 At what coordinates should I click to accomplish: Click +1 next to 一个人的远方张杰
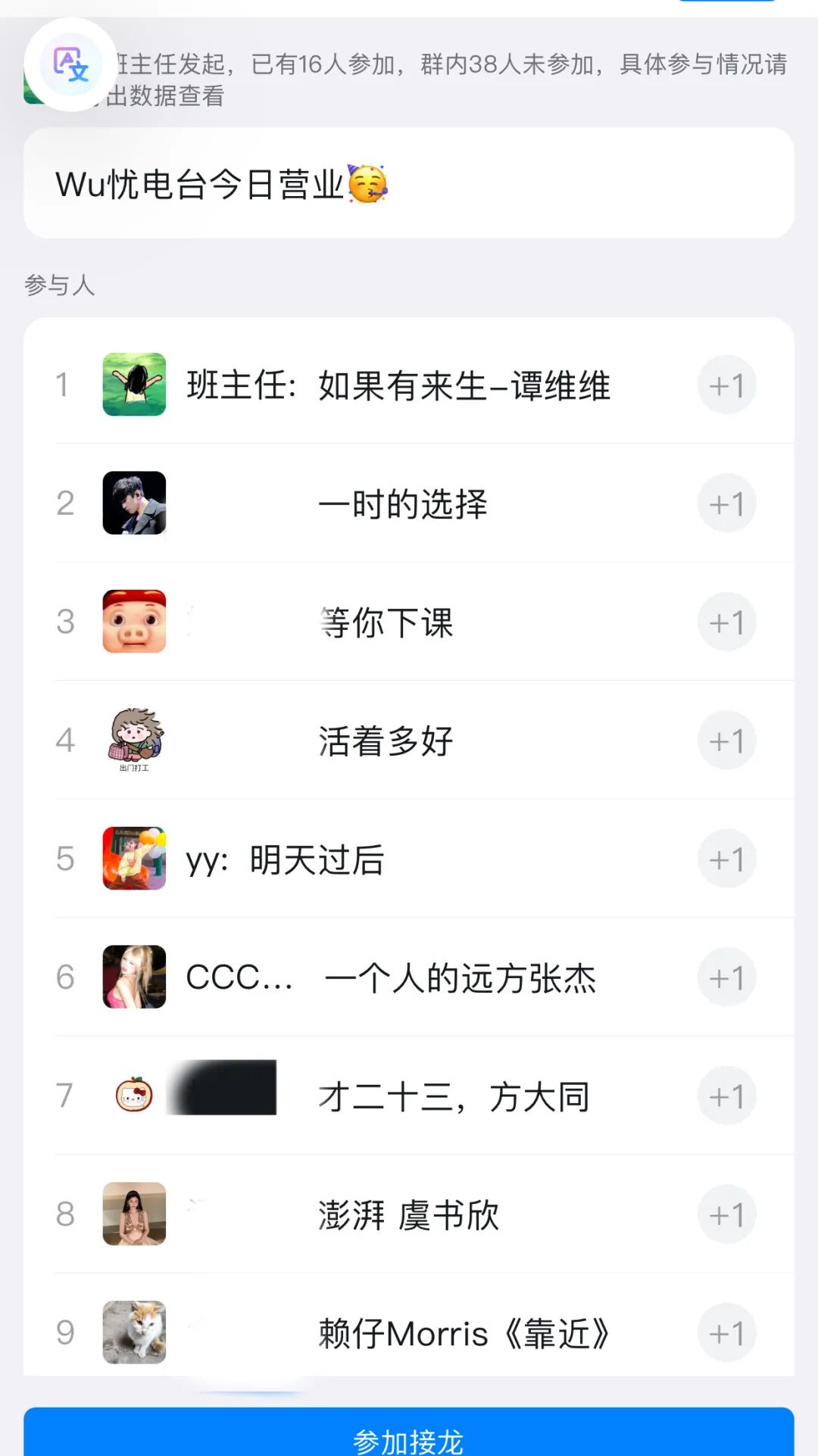coord(726,977)
